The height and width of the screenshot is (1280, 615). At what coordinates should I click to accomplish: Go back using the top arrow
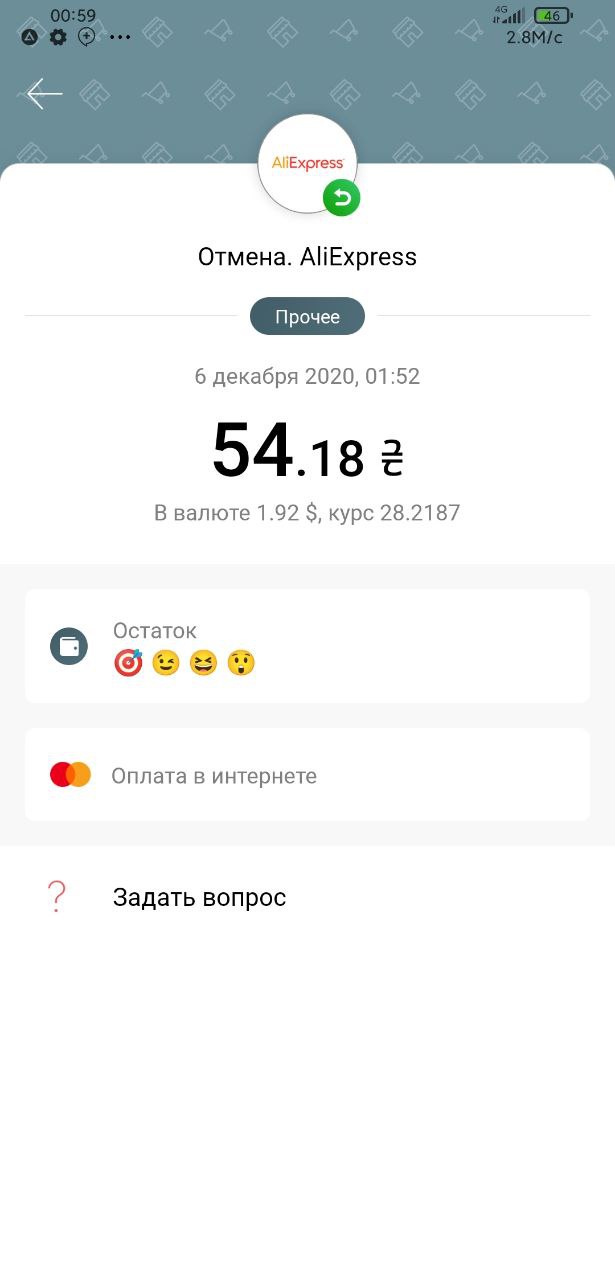coord(44,94)
